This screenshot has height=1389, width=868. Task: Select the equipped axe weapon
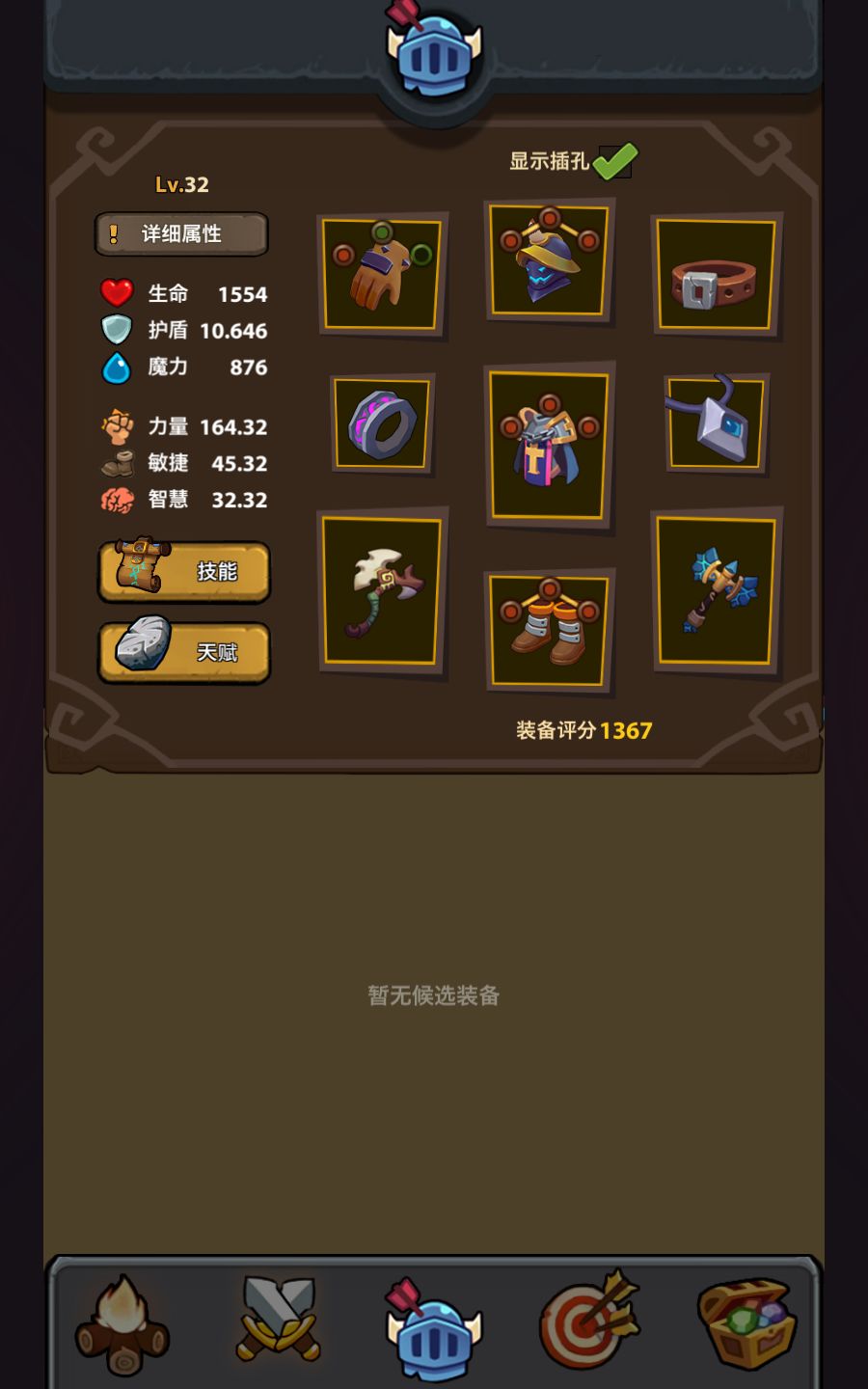(382, 593)
